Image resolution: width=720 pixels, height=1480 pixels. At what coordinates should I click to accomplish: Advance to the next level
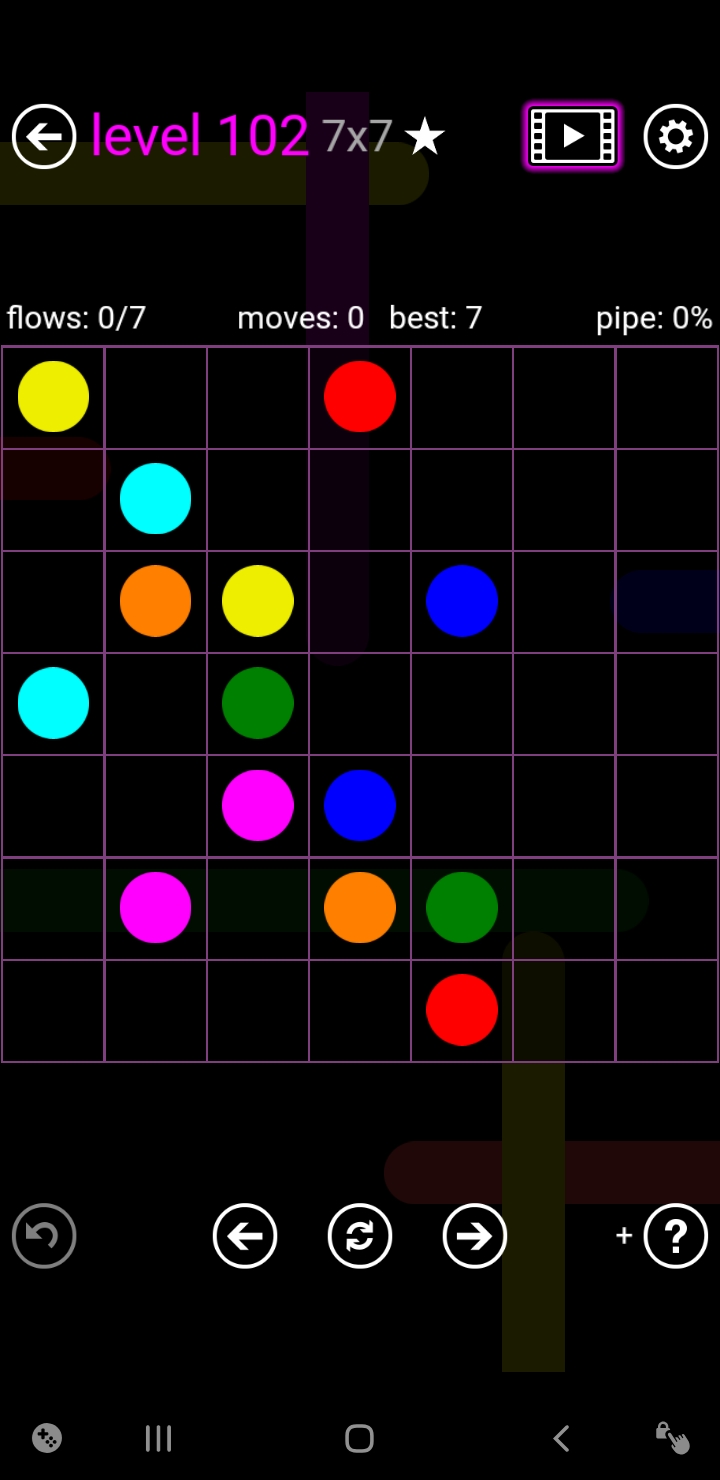click(x=474, y=1236)
